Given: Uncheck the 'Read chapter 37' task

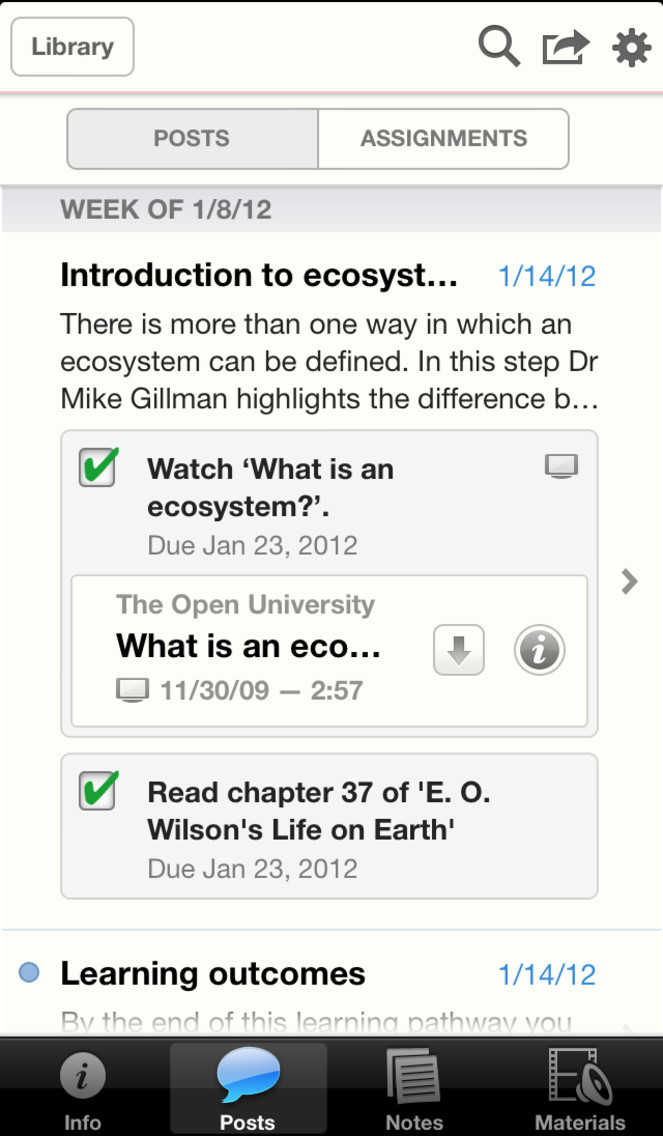Looking at the screenshot, I should [x=98, y=790].
